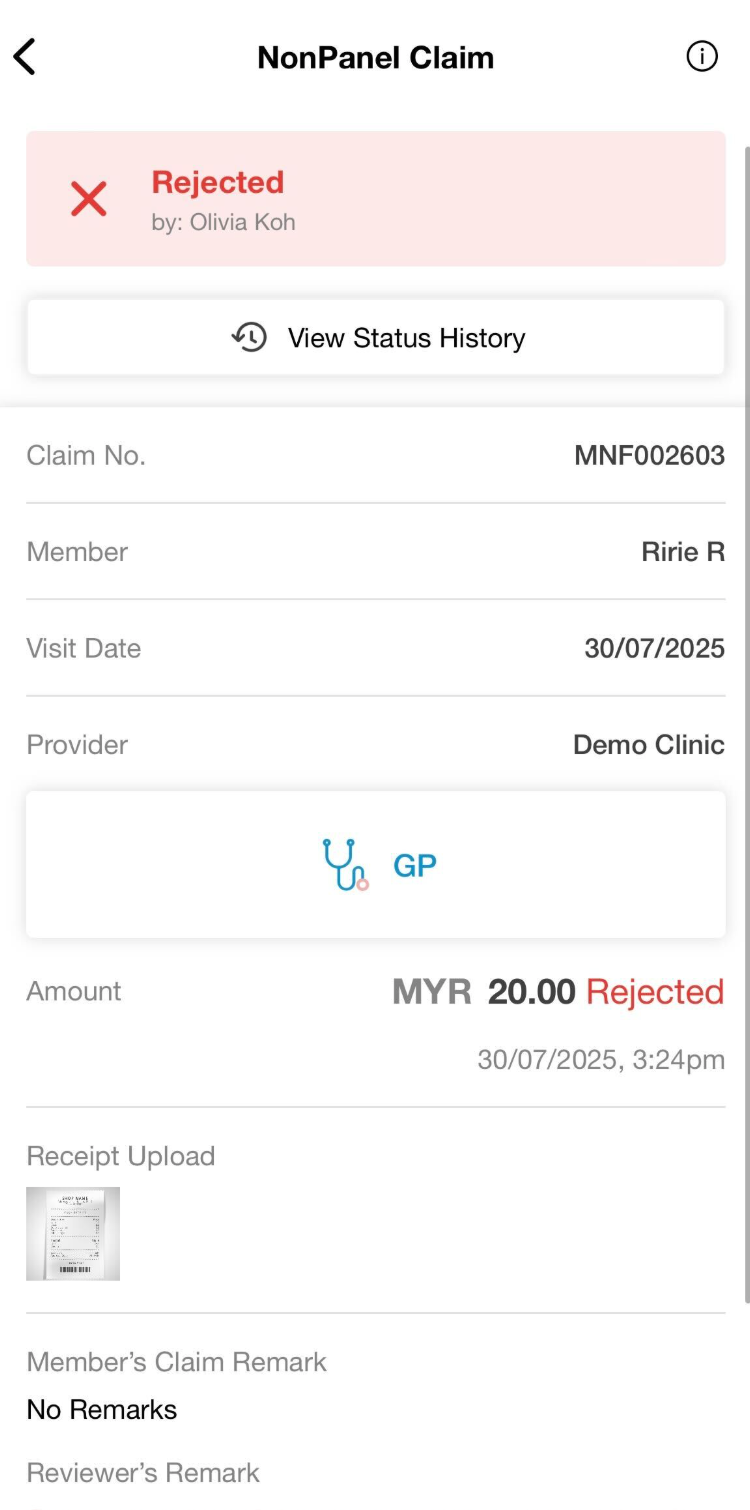Open the uploaded receipt thumbnail

(73, 1233)
